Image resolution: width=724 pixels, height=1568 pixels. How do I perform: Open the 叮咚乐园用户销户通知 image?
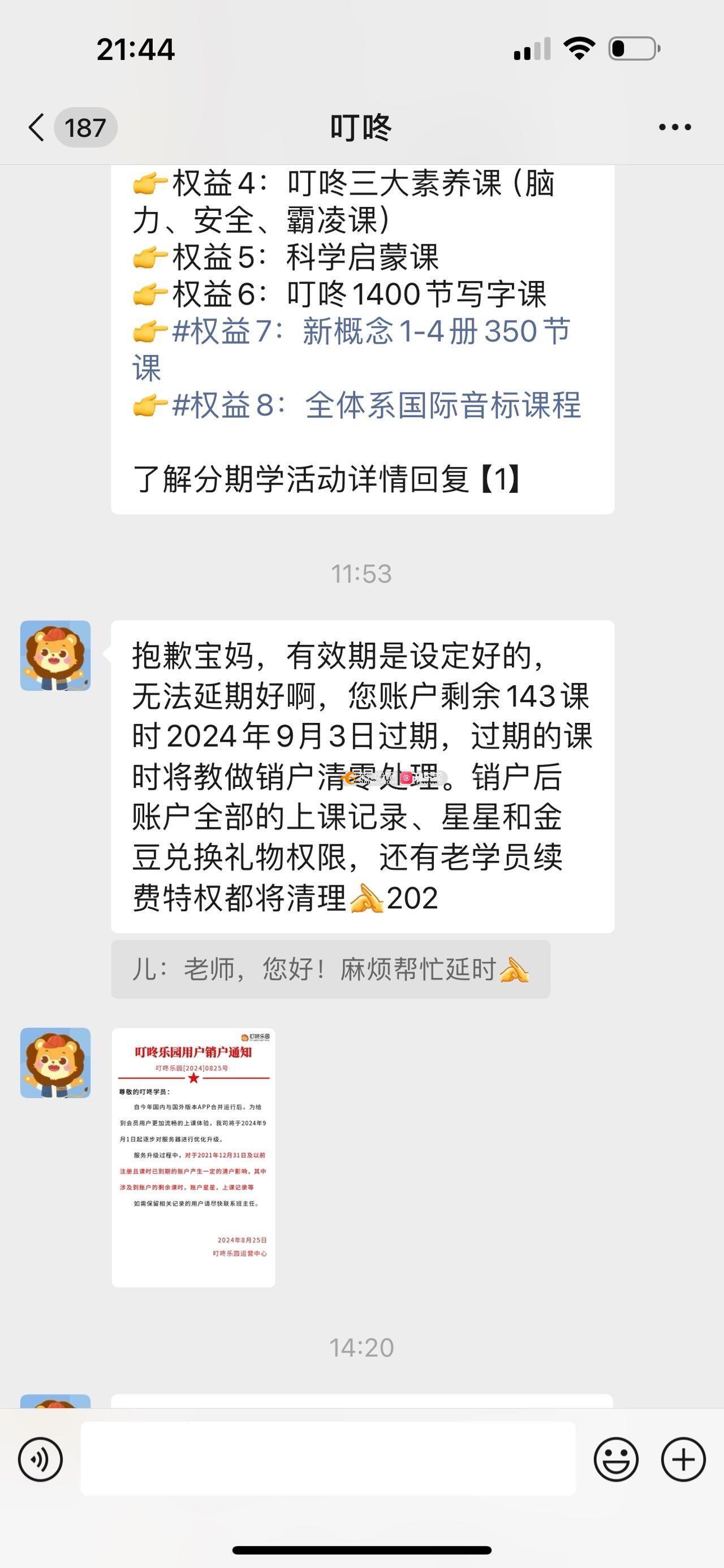point(193,1156)
